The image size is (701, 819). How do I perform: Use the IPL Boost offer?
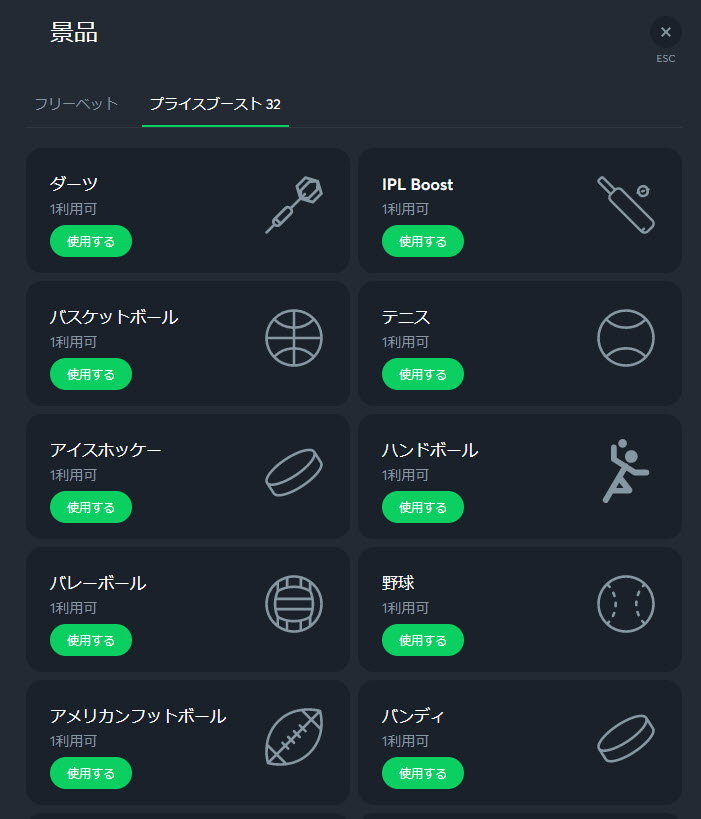pos(423,241)
